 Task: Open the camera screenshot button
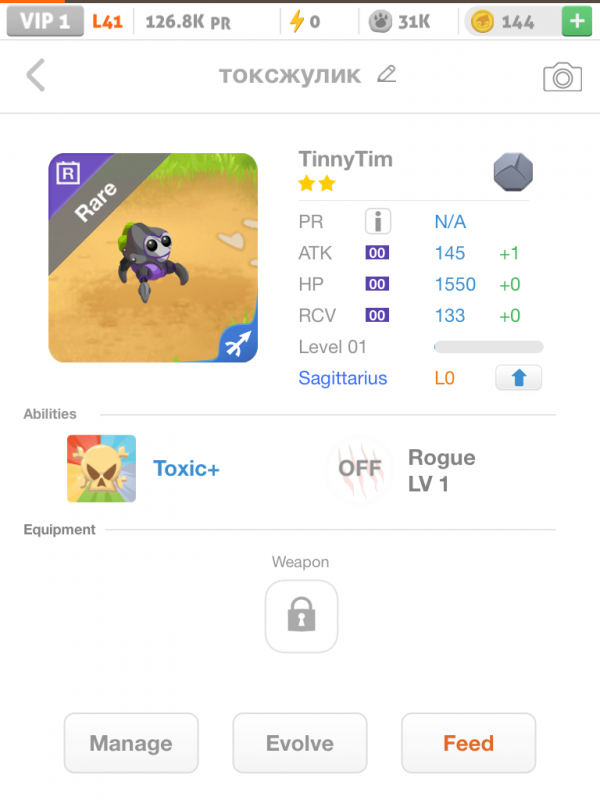tap(562, 77)
